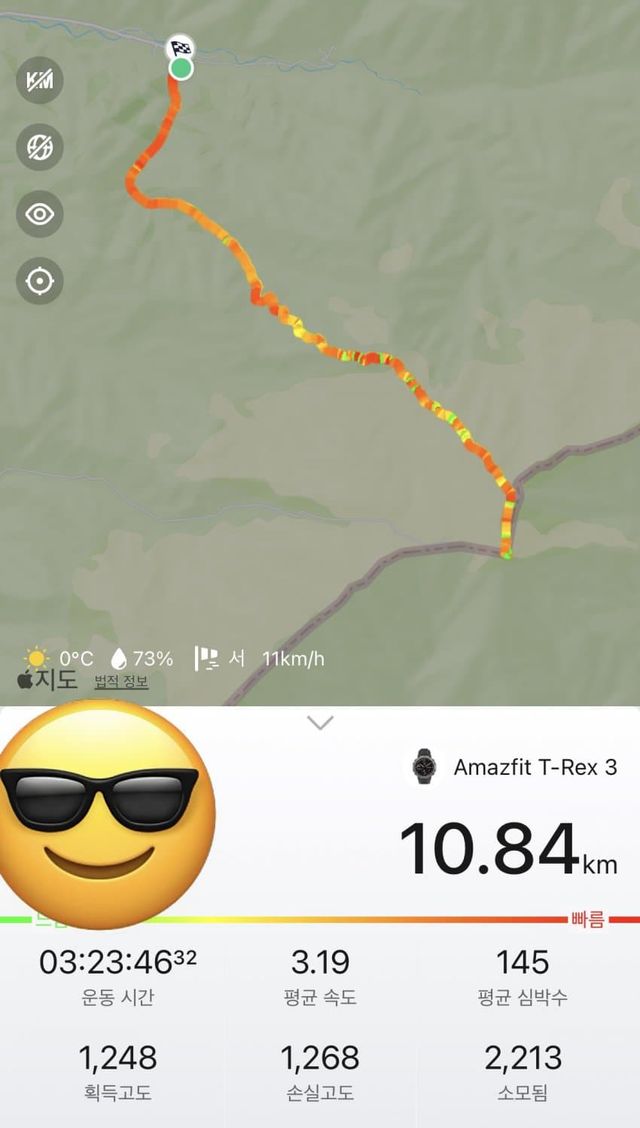The width and height of the screenshot is (640, 1128).
Task: Open the 법적 정보 legal info link
Action: point(121,682)
